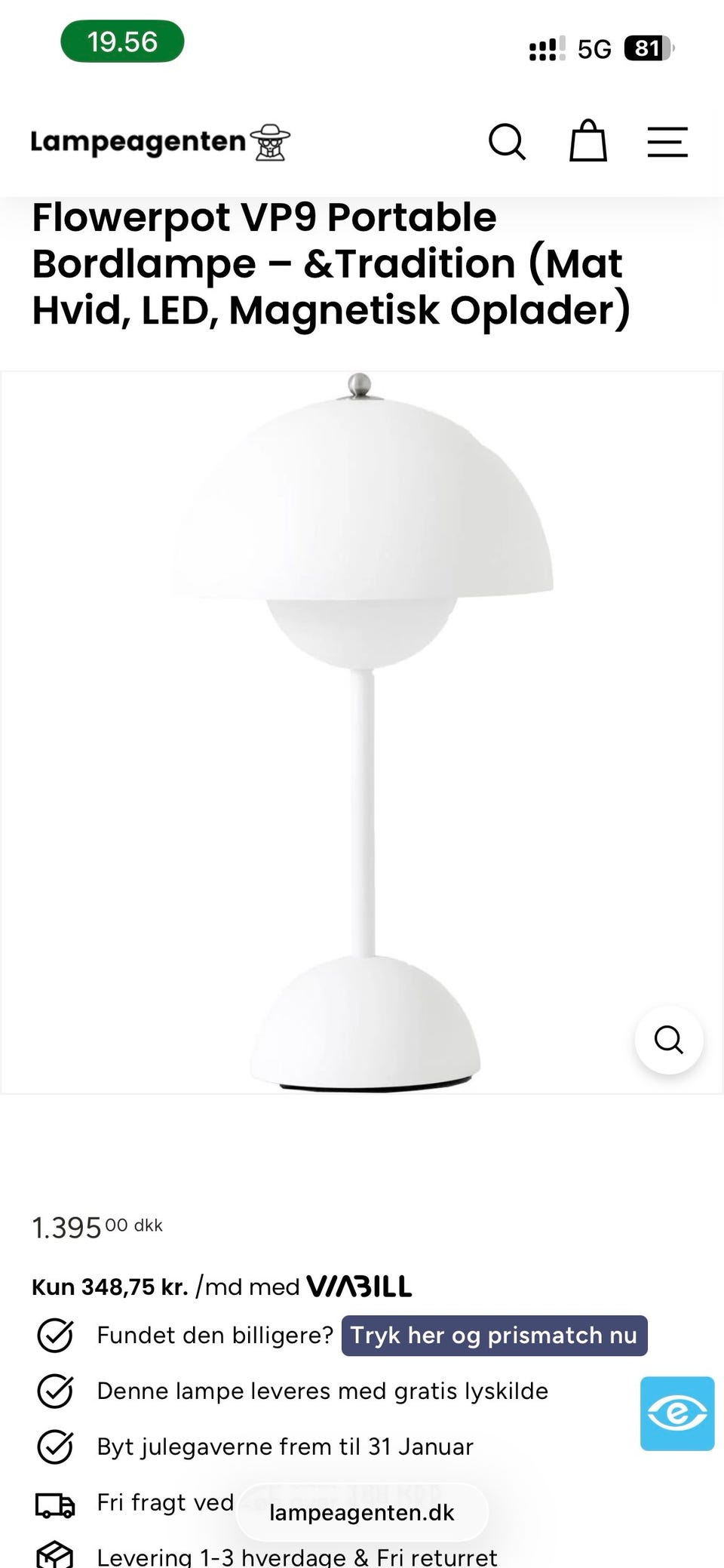Go to the Lampeagenten home logo
The image size is (724, 1568).
[x=160, y=142]
